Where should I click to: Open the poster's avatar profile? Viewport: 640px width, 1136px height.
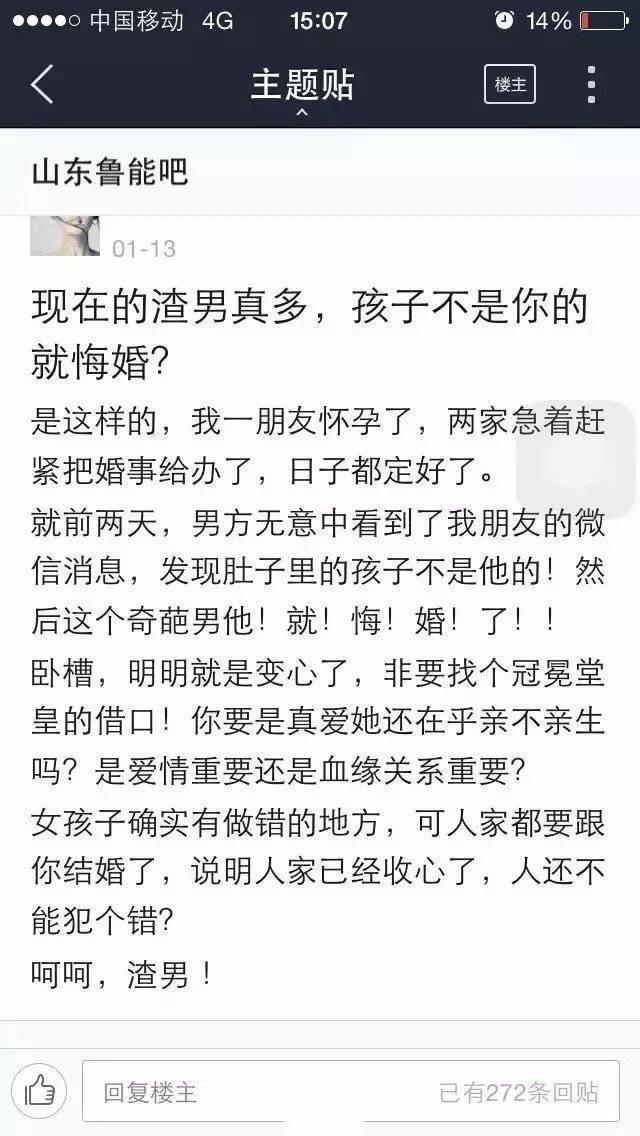pyautogui.click(x=65, y=236)
